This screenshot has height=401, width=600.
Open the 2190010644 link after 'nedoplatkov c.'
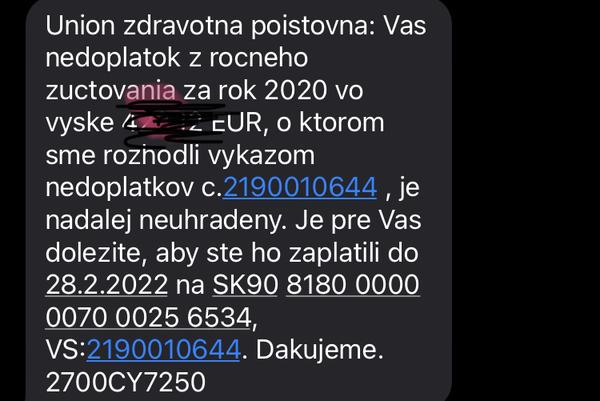[301, 188]
